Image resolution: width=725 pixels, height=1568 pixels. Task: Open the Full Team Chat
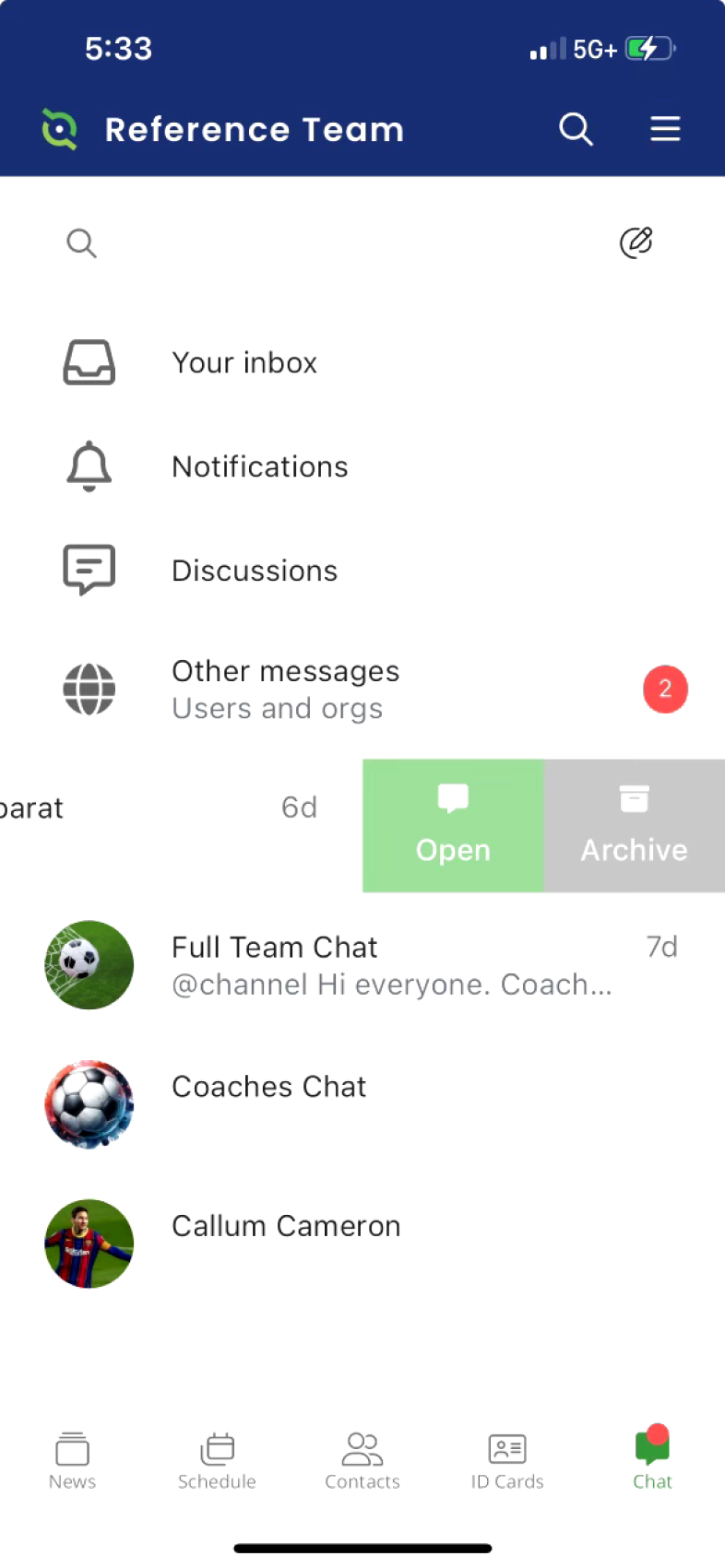pos(362,965)
